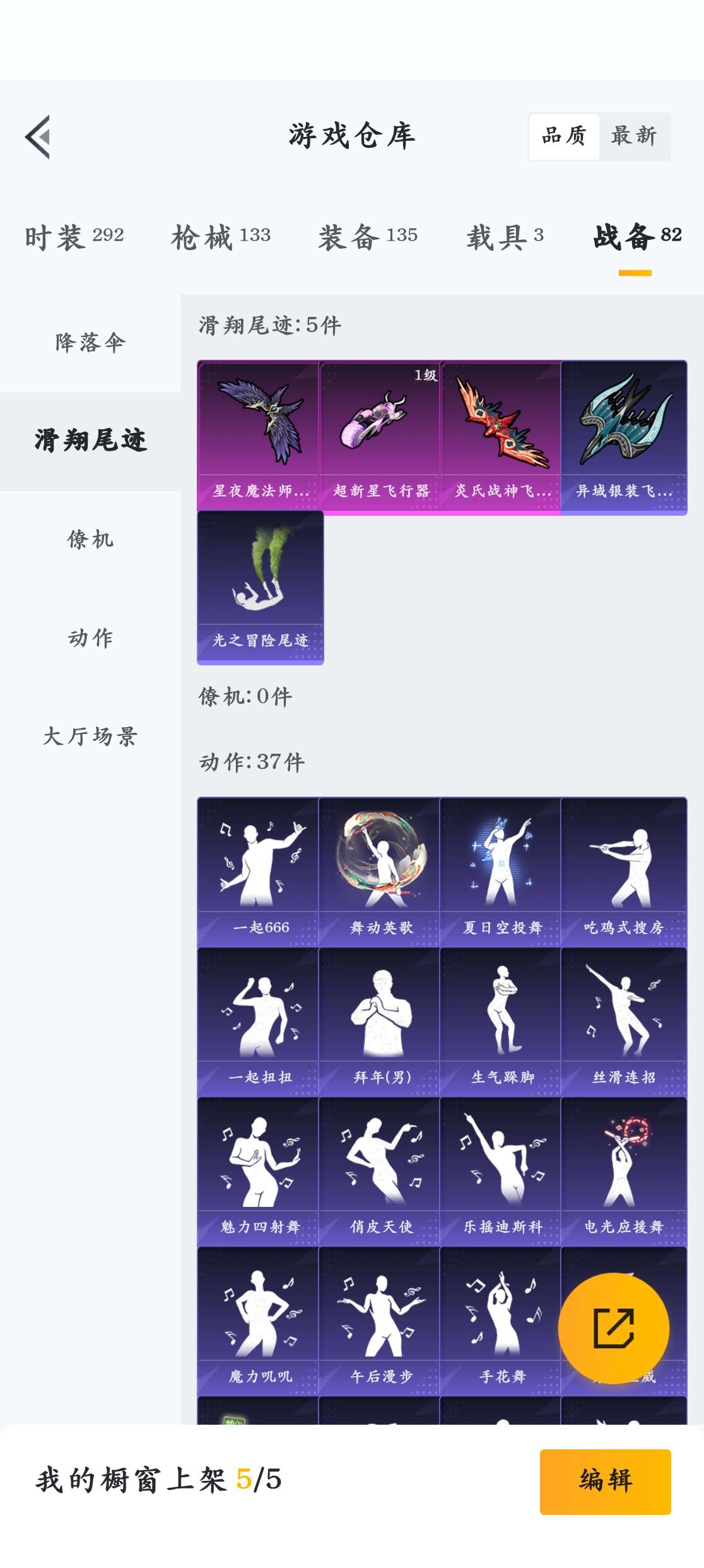Viewport: 704px width, 1568px height.
Task: Go back using the top-left arrow
Action: (38, 136)
